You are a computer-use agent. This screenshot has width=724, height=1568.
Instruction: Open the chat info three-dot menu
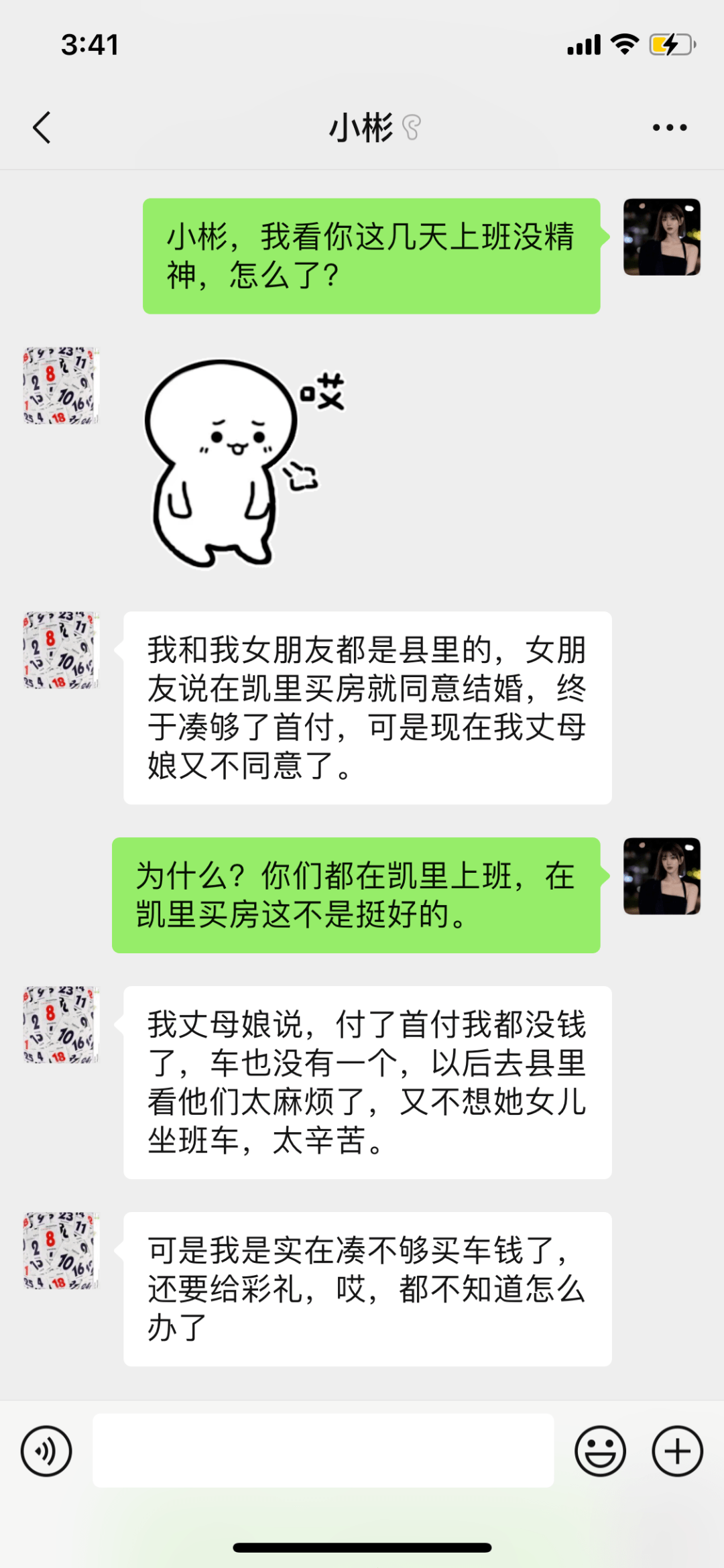(670, 127)
